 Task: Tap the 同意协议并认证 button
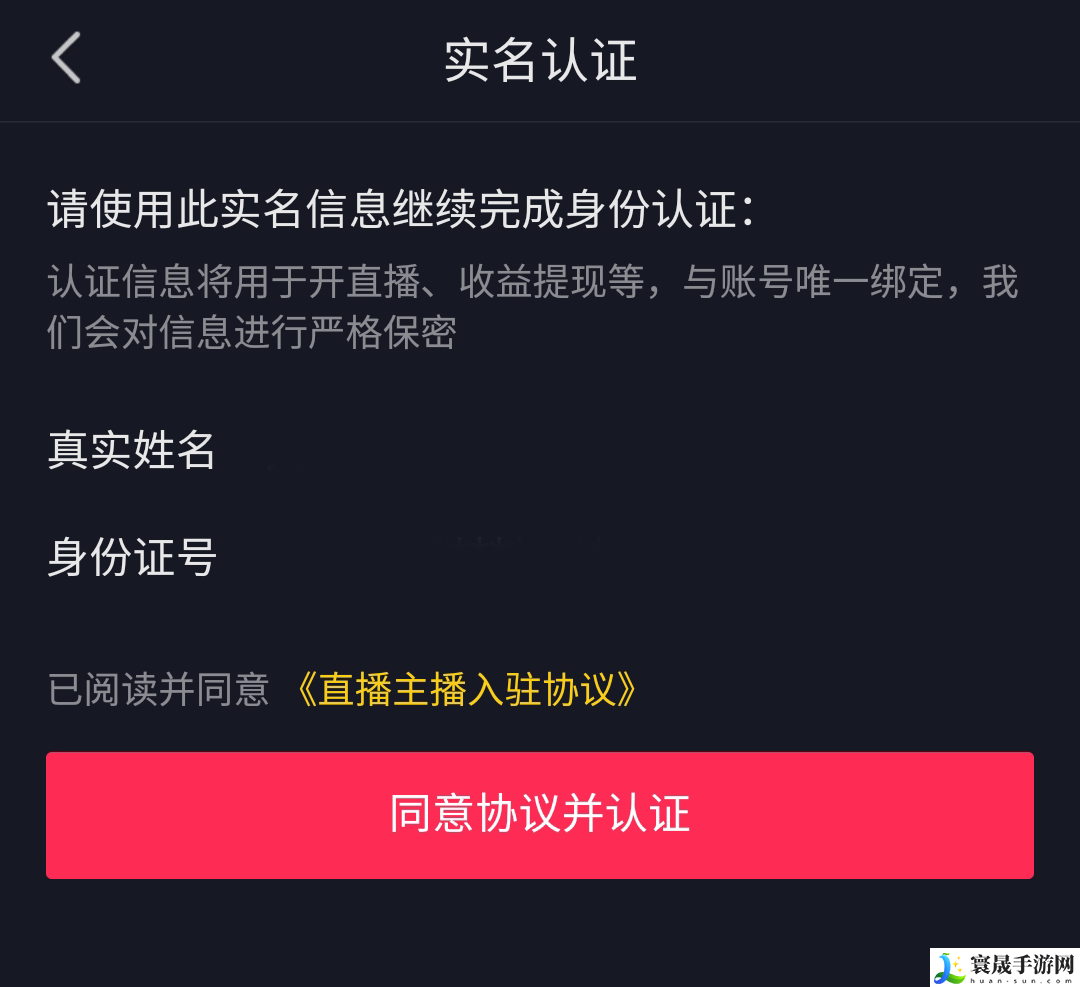pos(540,815)
